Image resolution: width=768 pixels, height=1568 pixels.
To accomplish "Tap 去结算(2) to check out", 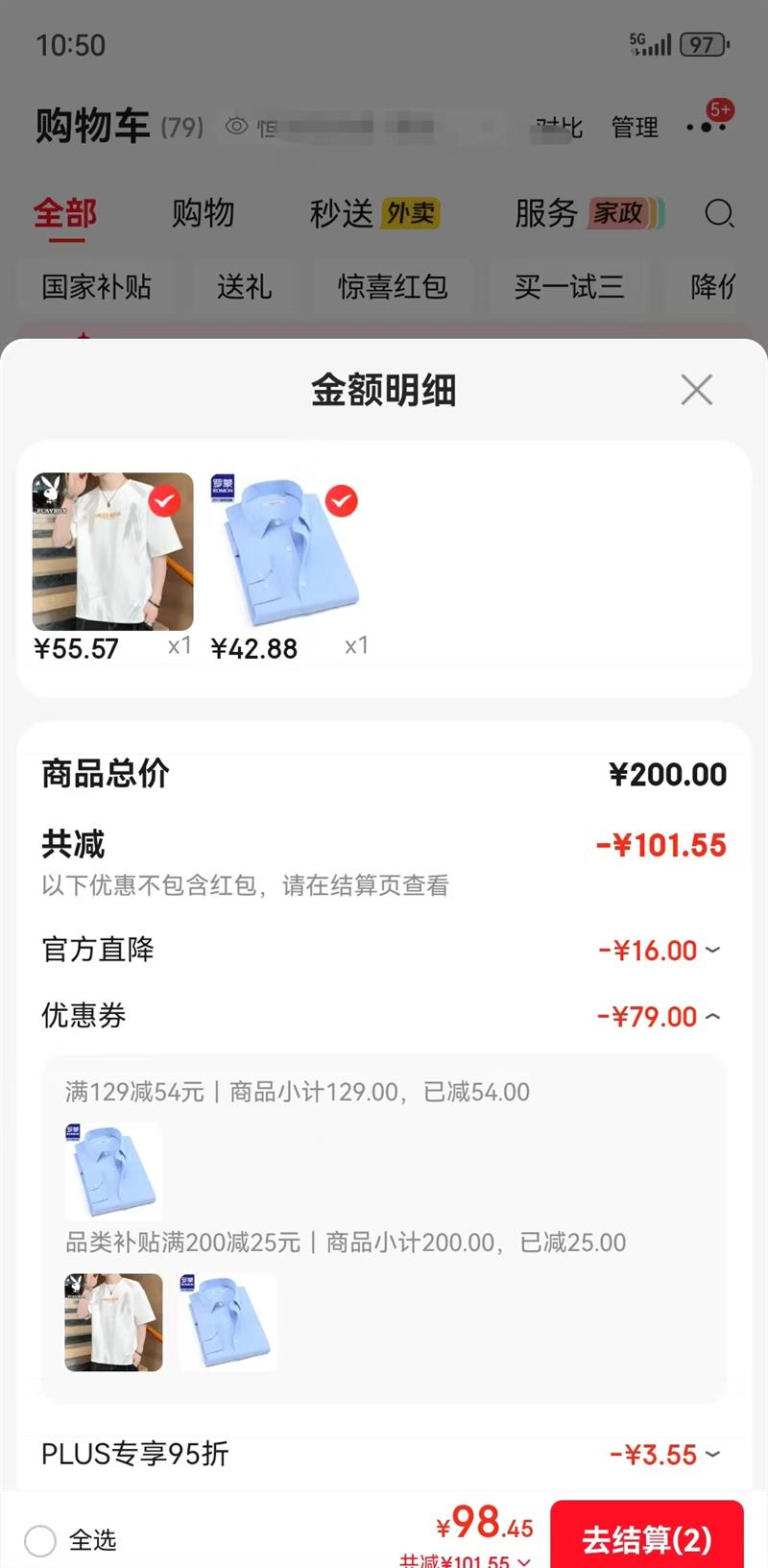I will tap(646, 1538).
